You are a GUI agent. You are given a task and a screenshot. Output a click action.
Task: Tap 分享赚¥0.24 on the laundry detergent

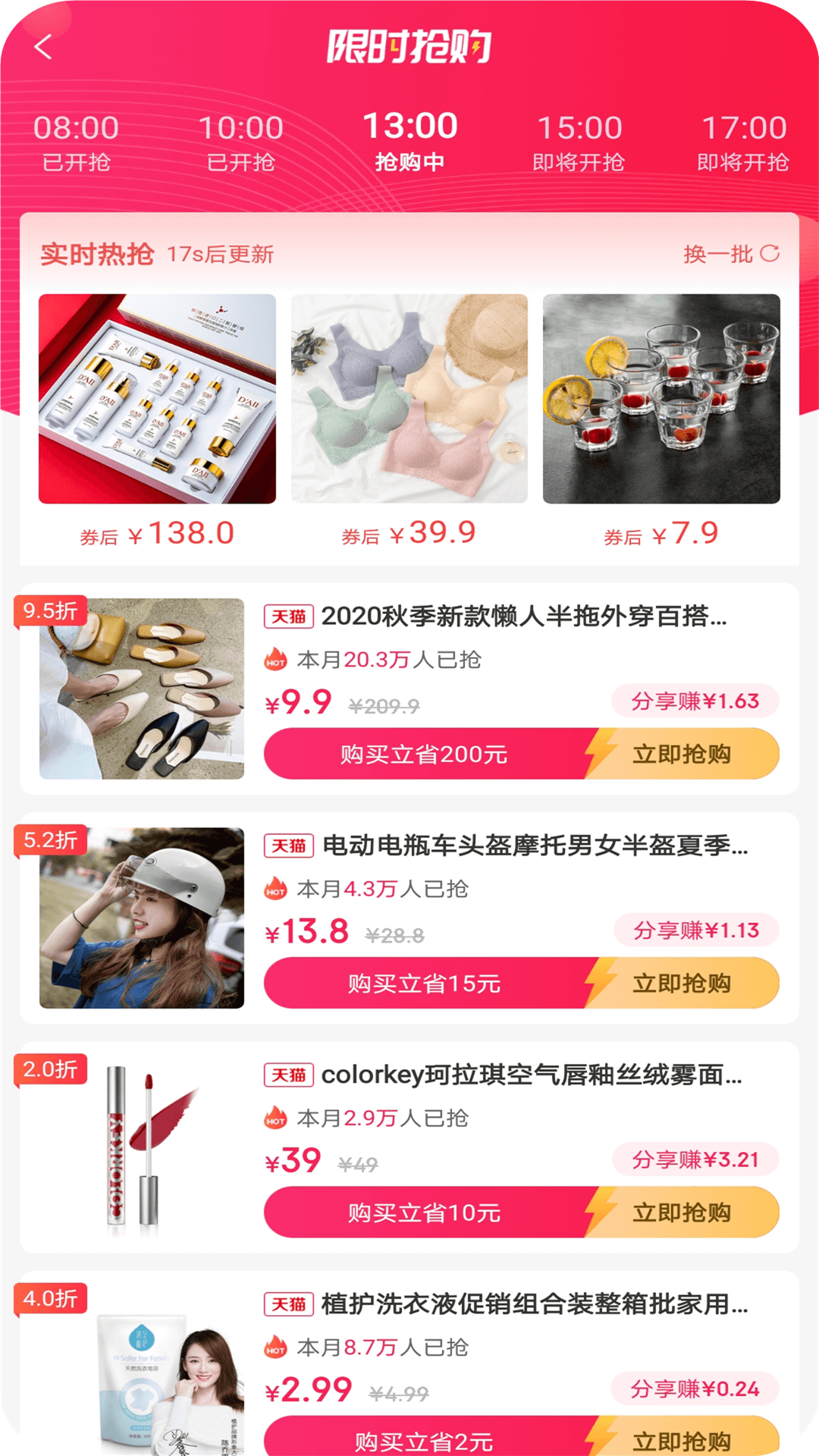point(695,1389)
